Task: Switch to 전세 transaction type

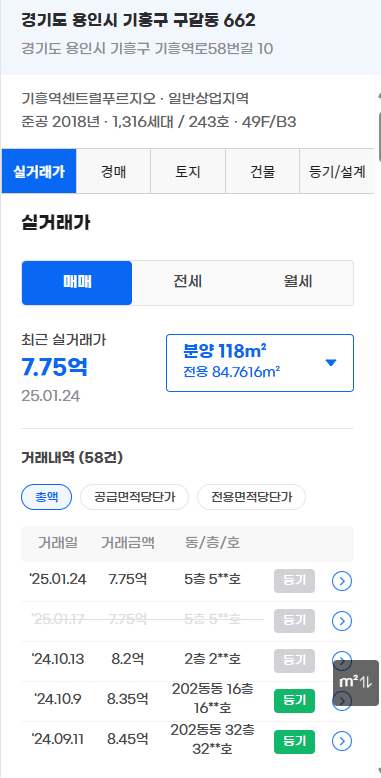Action: [x=188, y=283]
